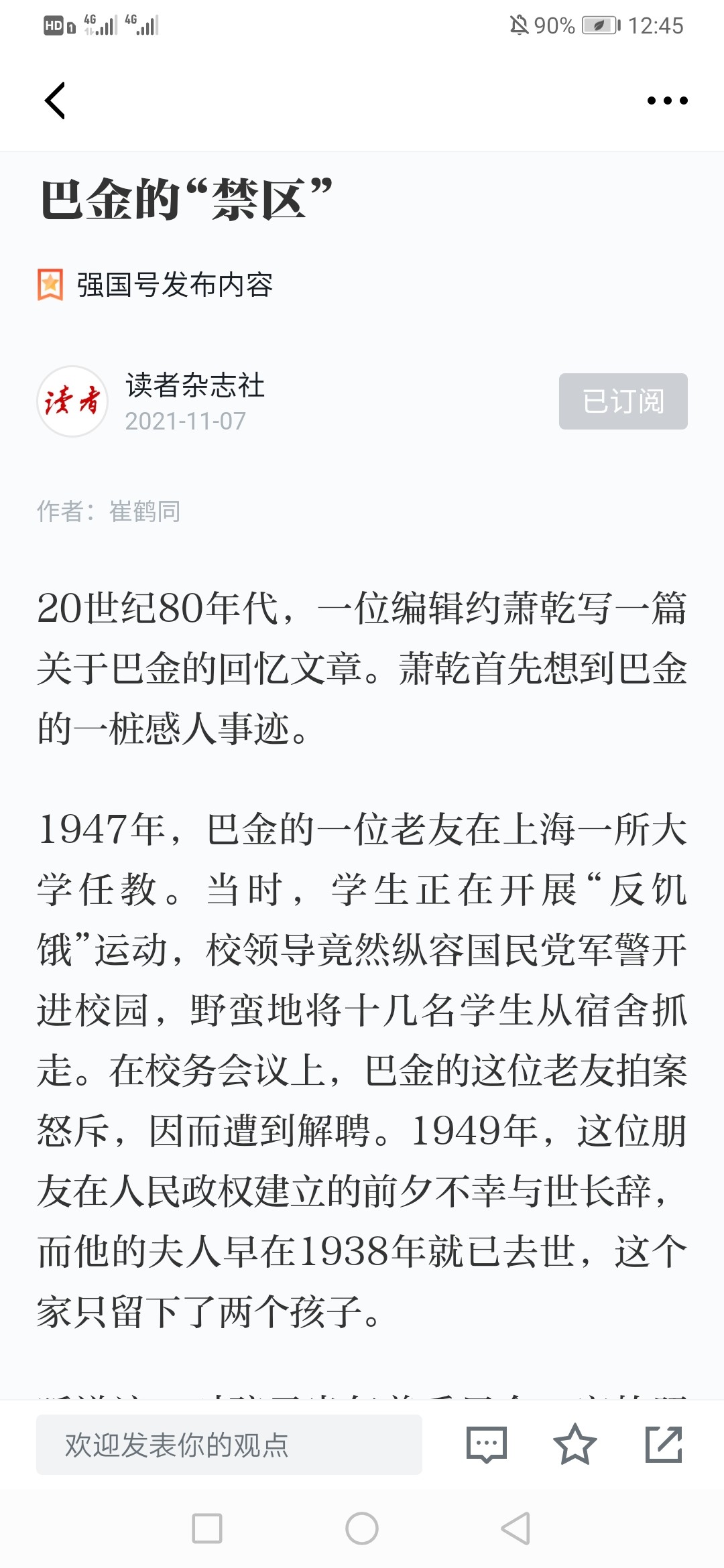Go back using the top-left arrow
Screen dimensions: 724x1568
(x=55, y=101)
